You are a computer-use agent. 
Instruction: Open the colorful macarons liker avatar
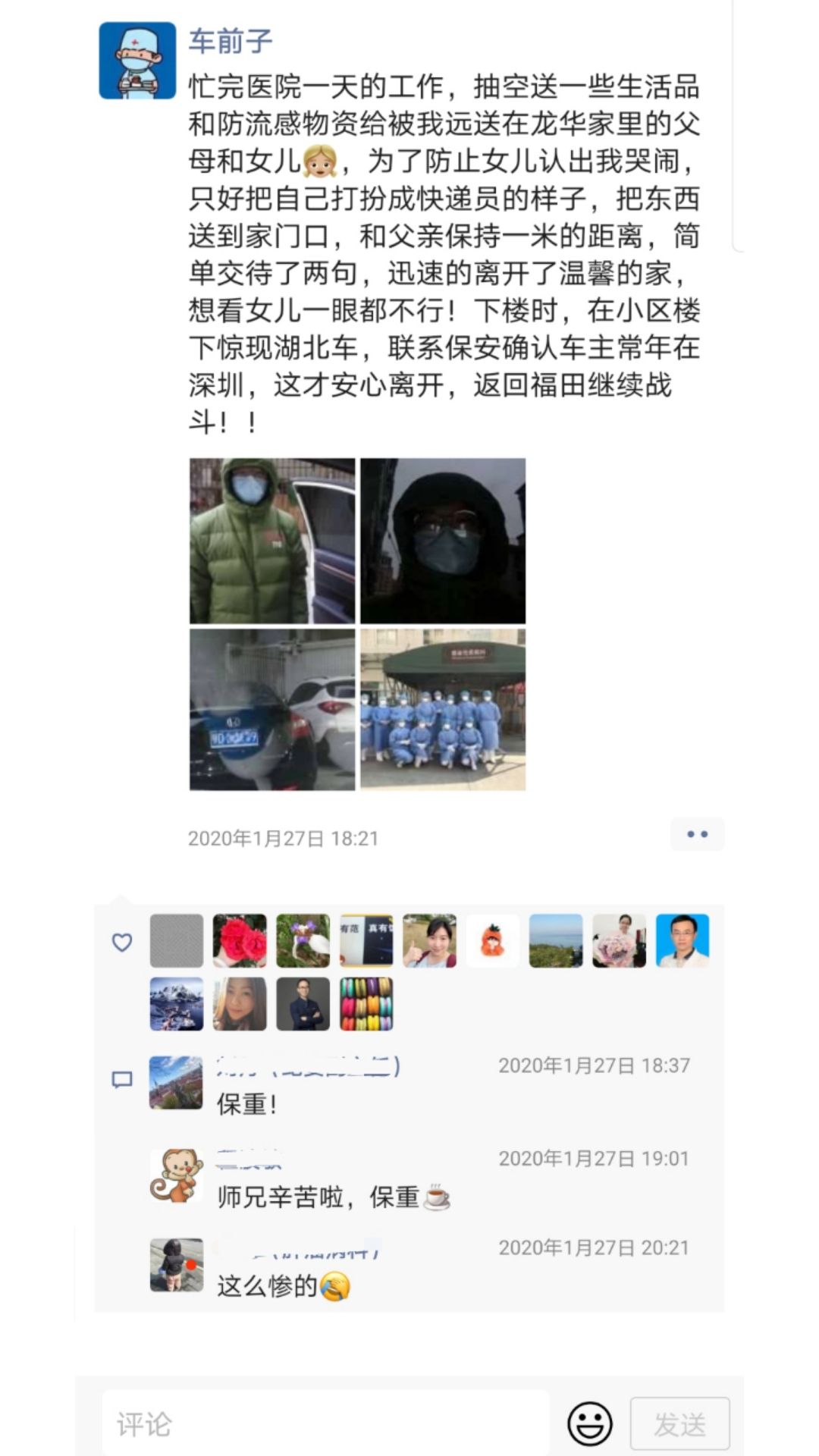pos(366,1003)
